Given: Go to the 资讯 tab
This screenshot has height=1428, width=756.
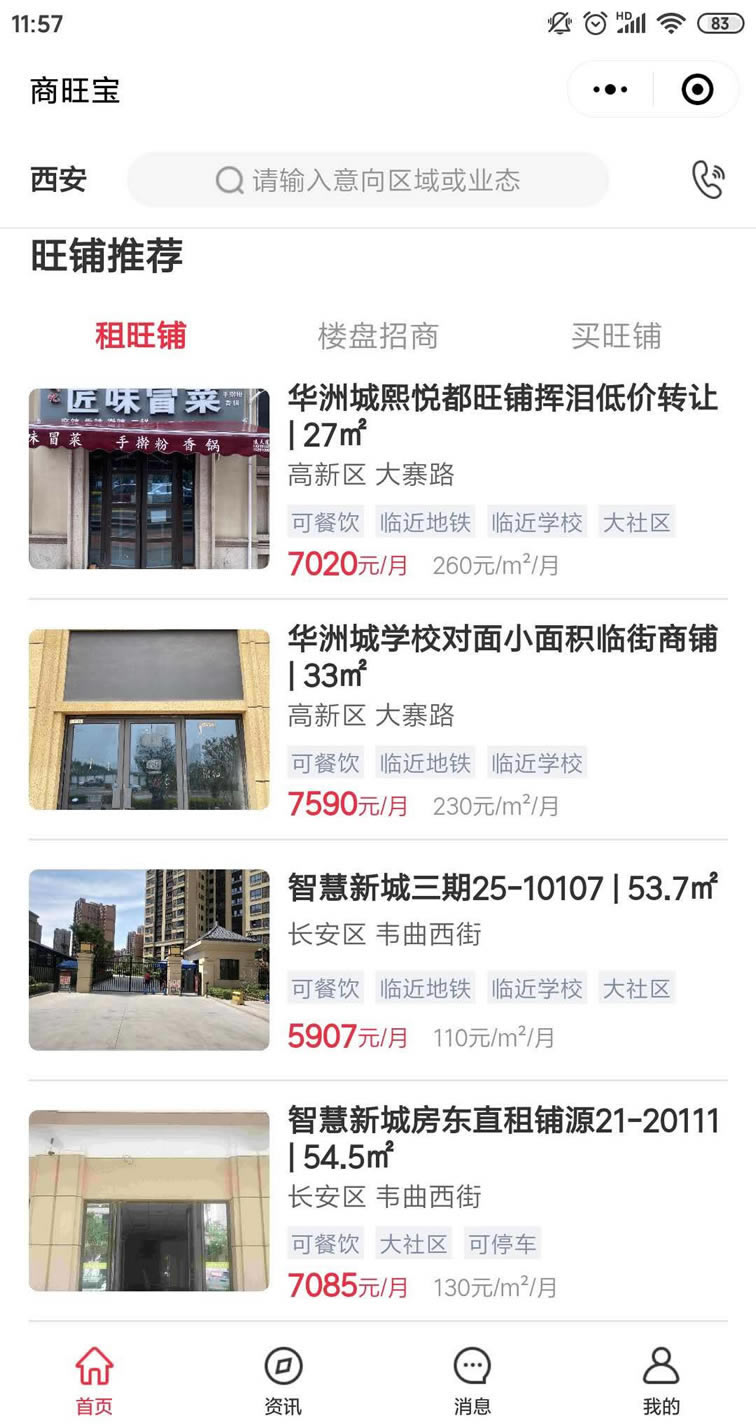Looking at the screenshot, I should click(x=283, y=1380).
